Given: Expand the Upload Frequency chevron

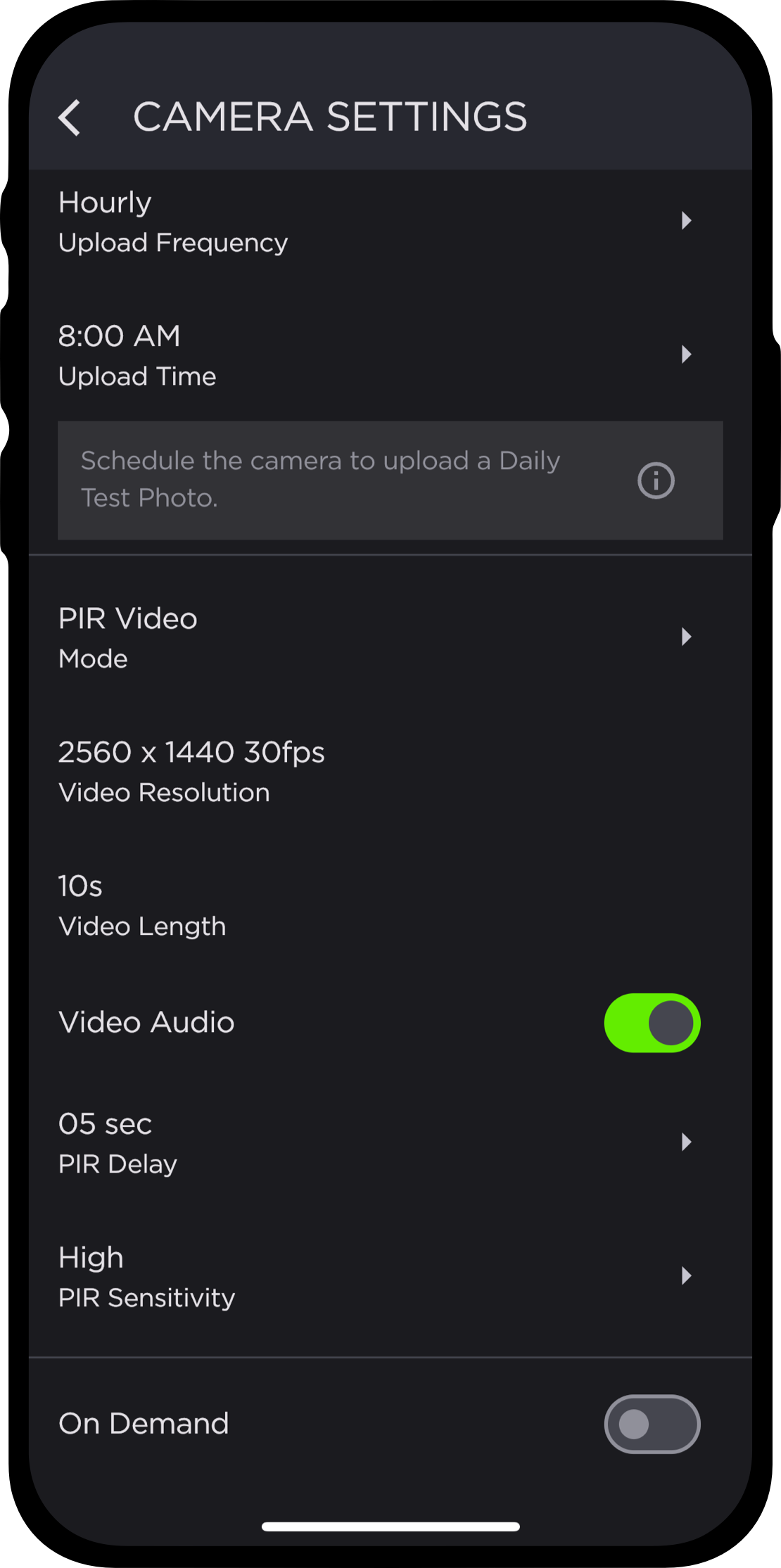Looking at the screenshot, I should (687, 220).
